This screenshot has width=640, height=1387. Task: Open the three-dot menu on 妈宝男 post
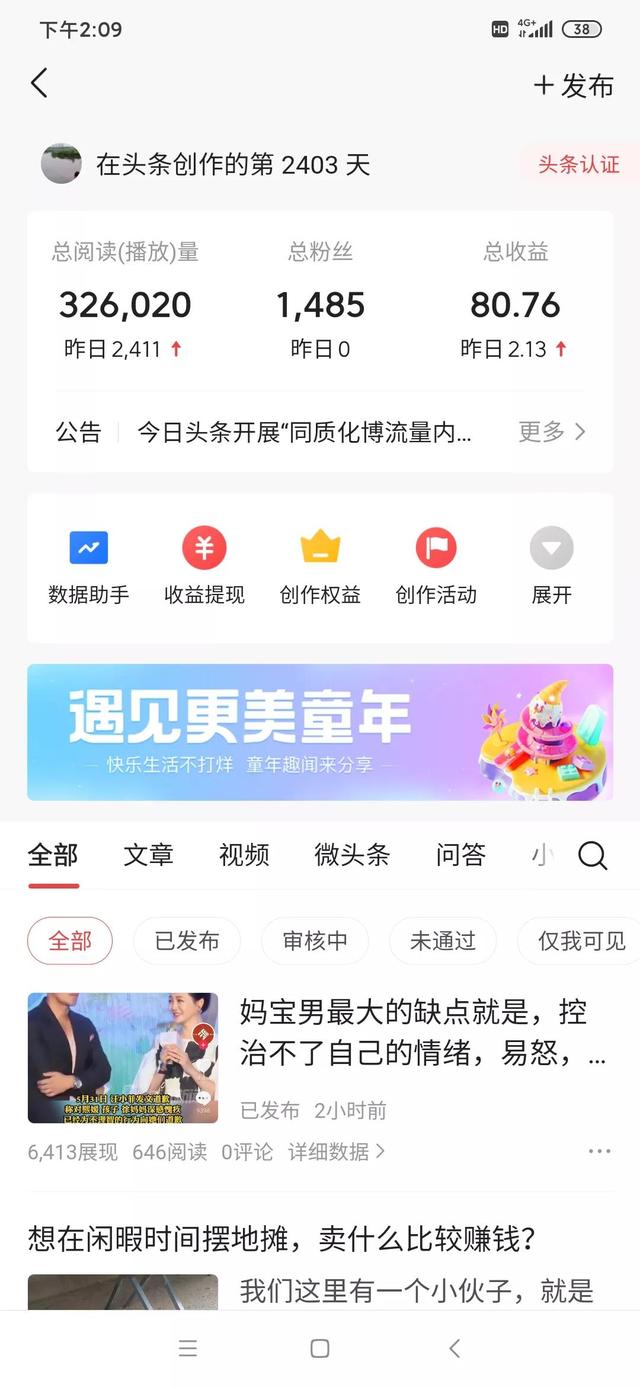point(599,1152)
